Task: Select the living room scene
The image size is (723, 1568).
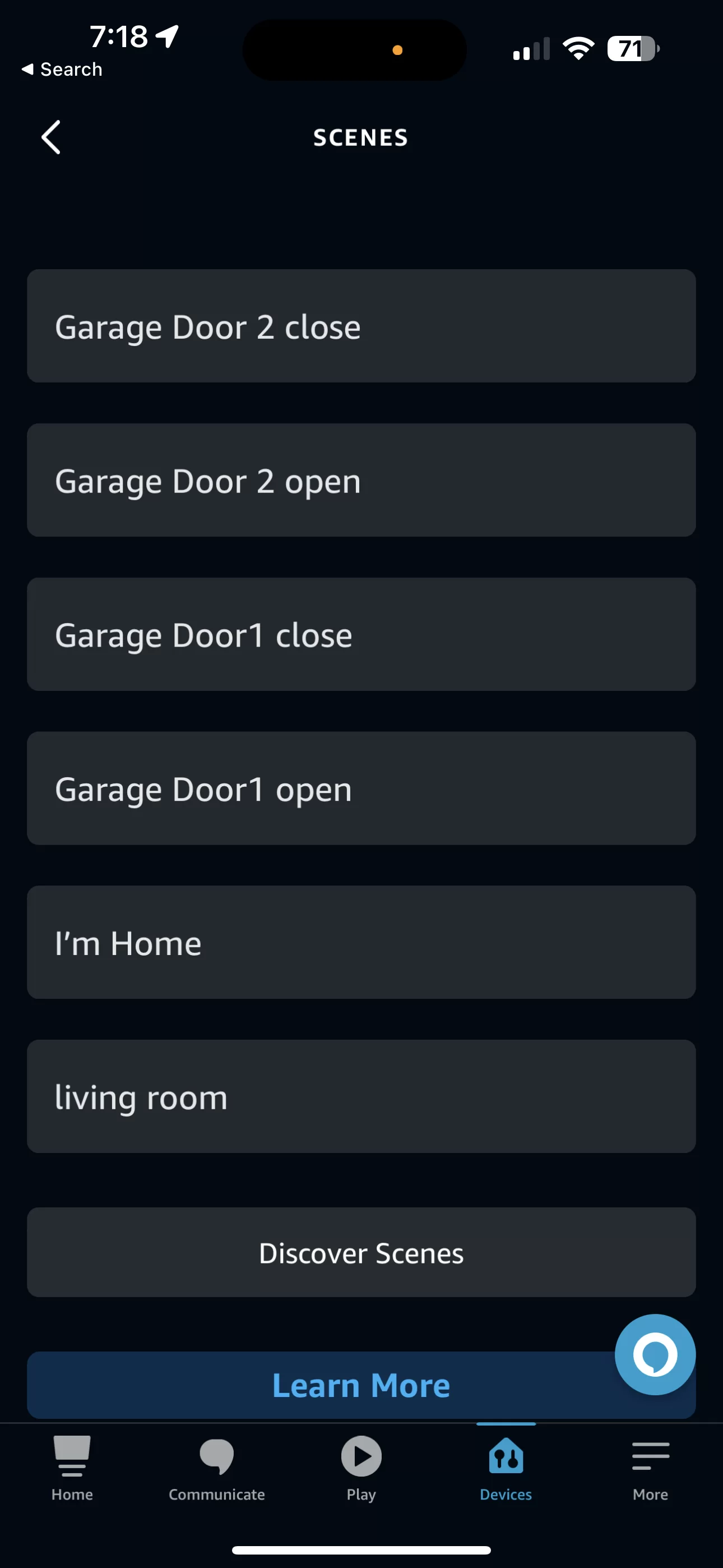Action: 361,1096
